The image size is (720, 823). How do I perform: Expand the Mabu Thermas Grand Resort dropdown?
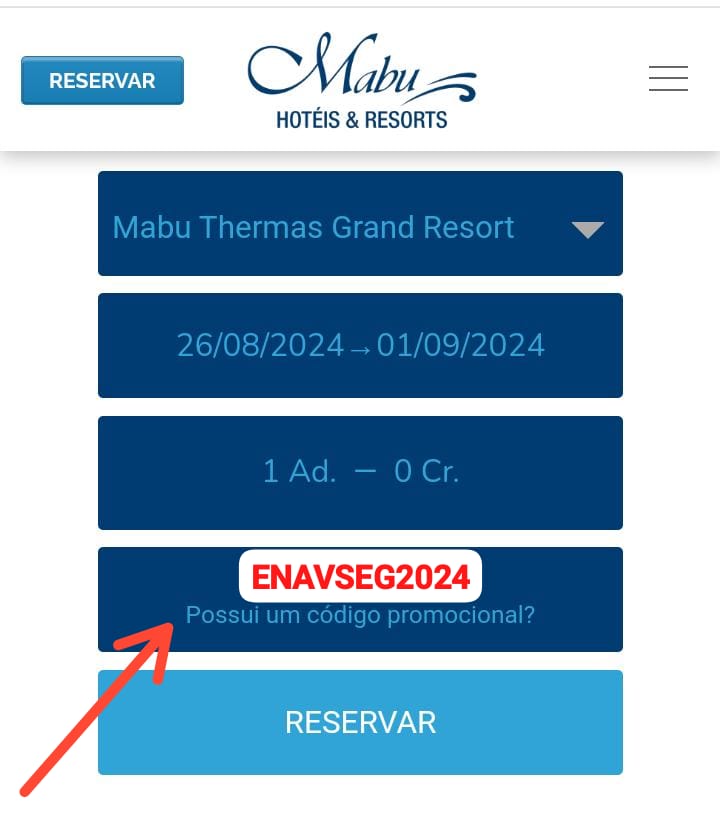(360, 226)
